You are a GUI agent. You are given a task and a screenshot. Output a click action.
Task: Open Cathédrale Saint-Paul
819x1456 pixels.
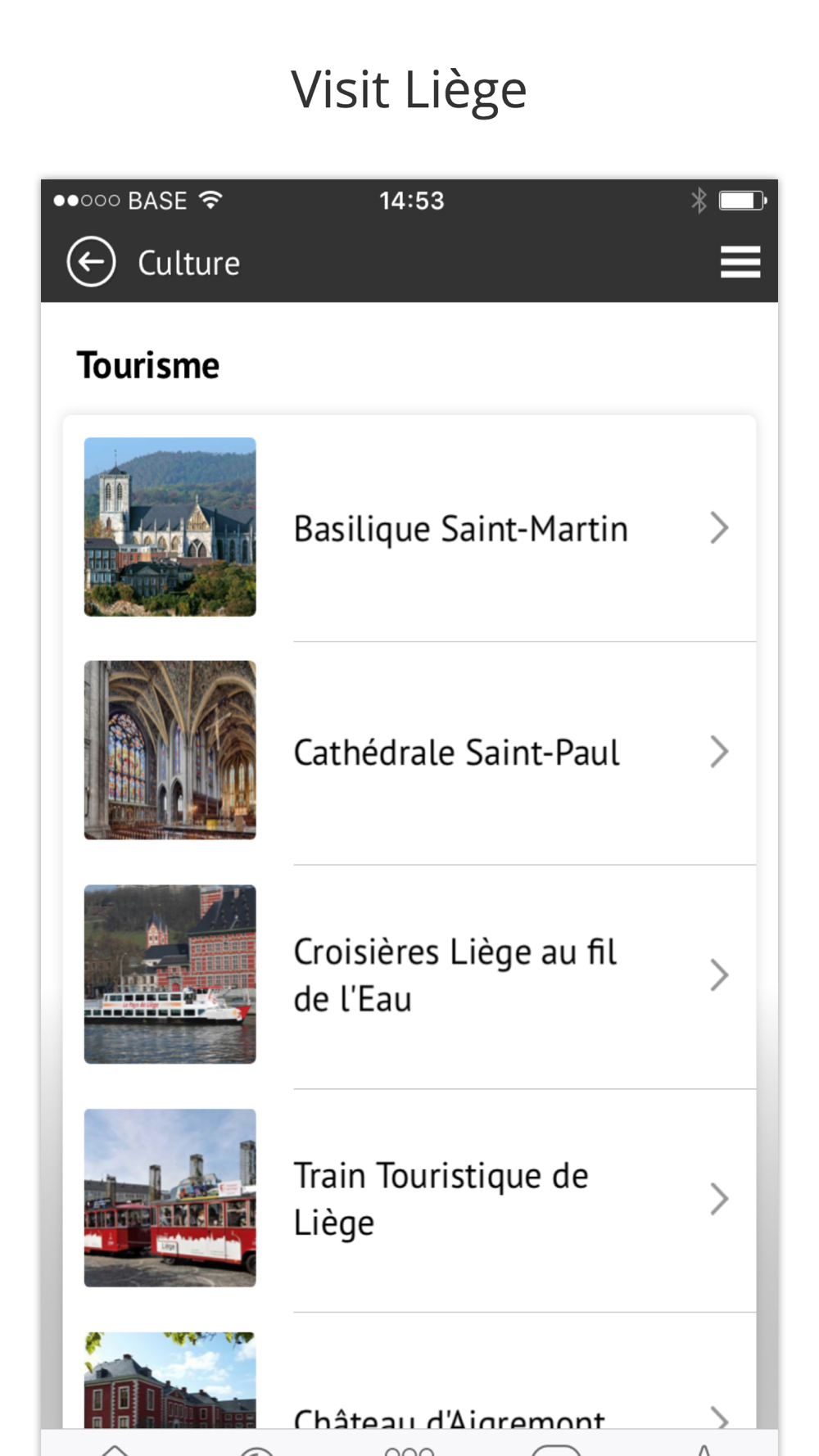[409, 752]
